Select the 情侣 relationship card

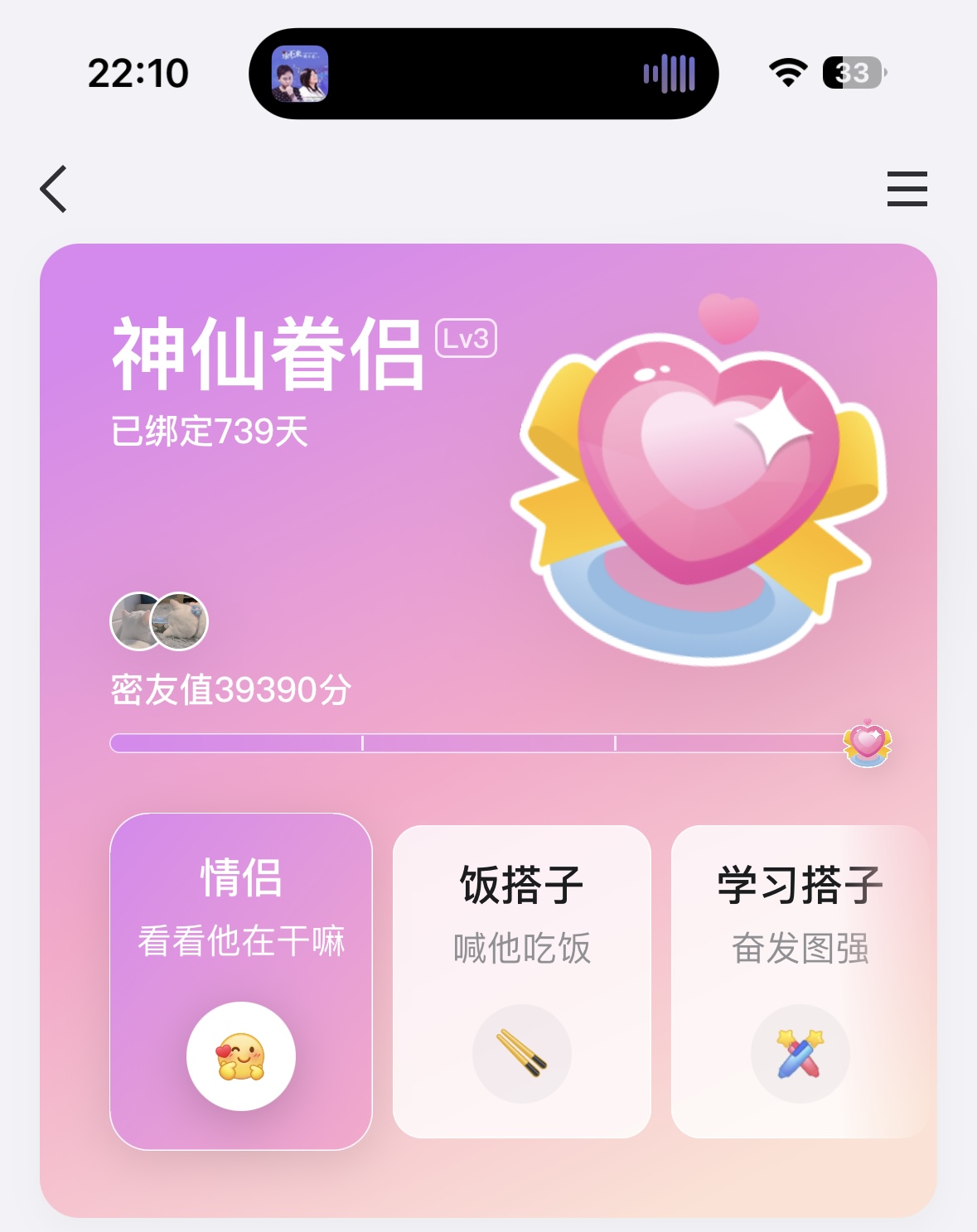tap(241, 981)
